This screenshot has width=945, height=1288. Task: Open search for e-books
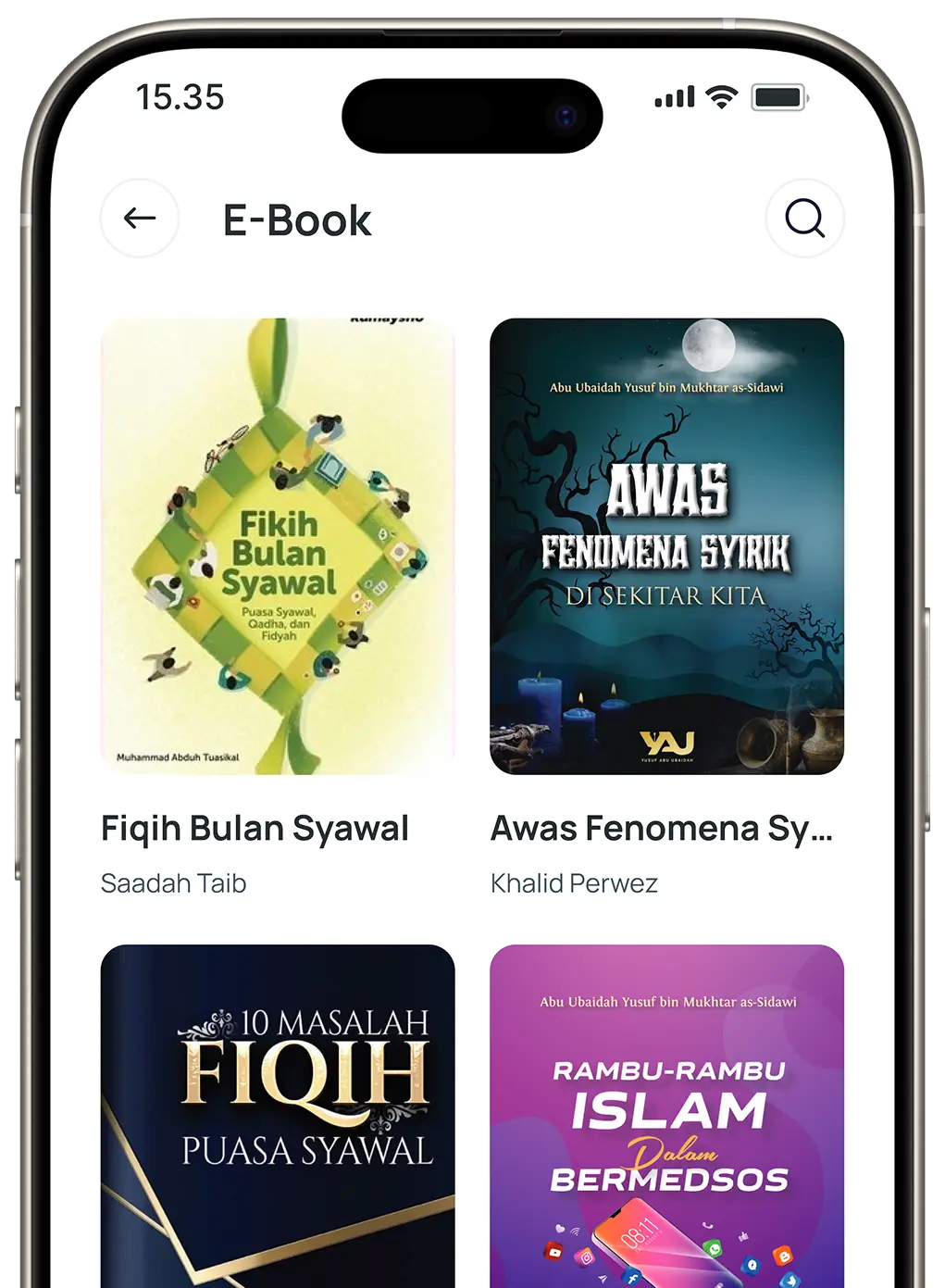coord(804,219)
